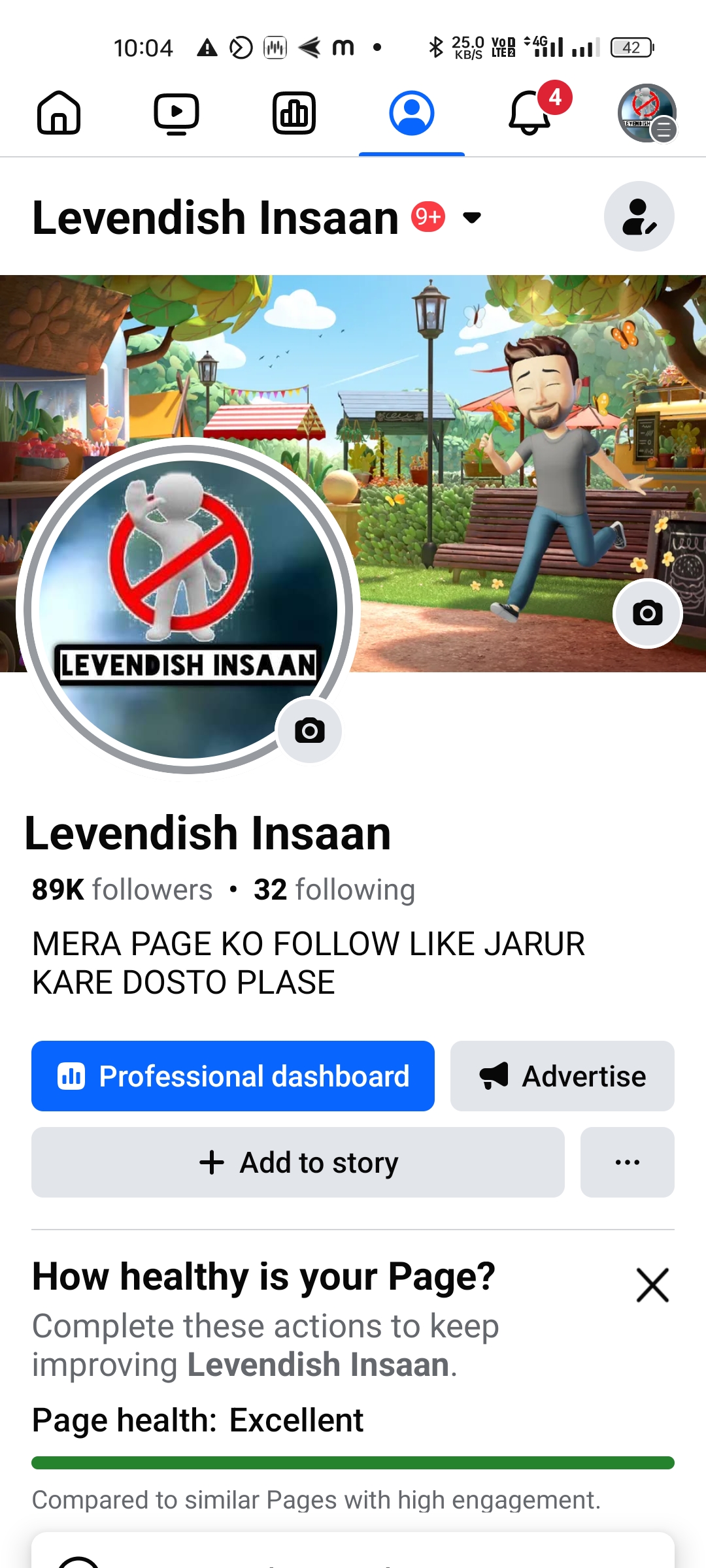Open Professional dashboard

click(x=233, y=1076)
